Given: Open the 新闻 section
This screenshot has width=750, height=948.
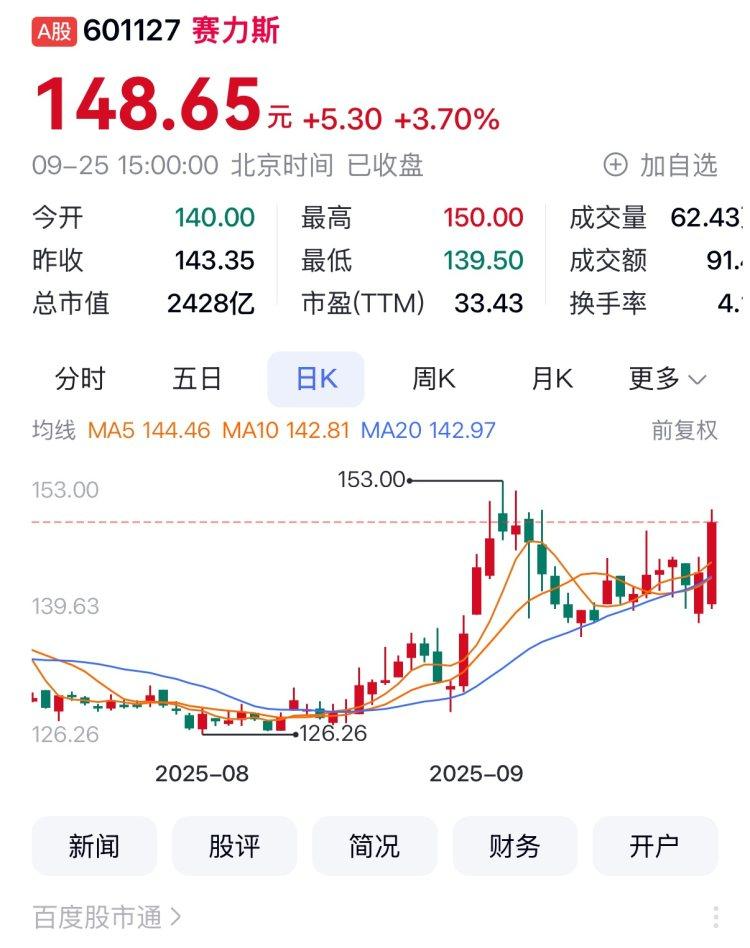Looking at the screenshot, I should point(94,846).
